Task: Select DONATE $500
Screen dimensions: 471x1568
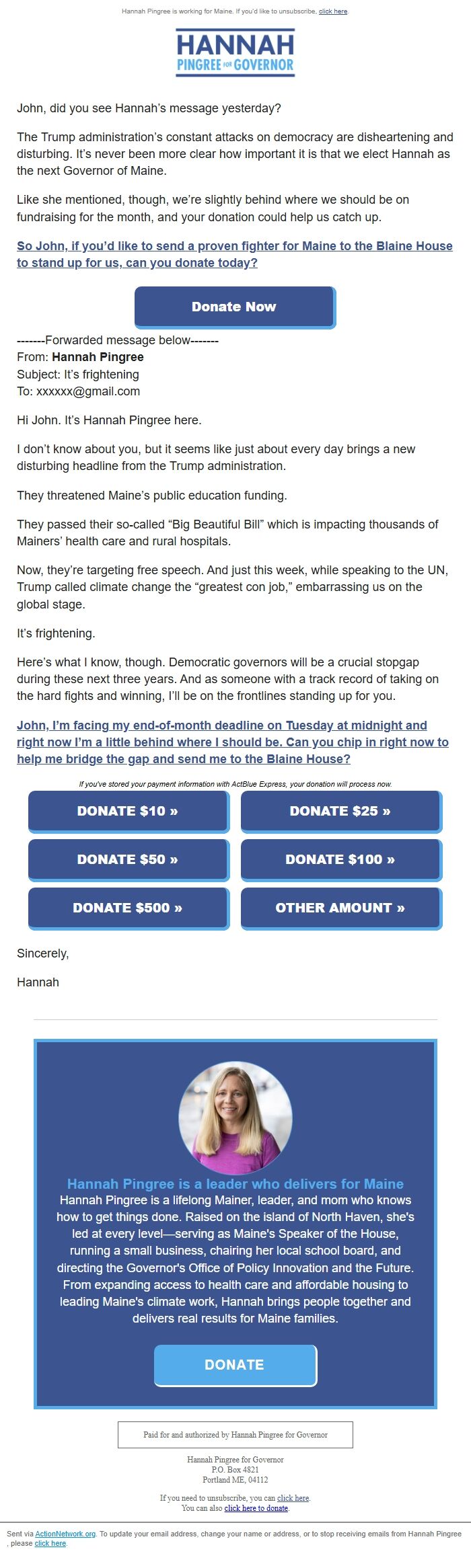Action: [x=128, y=908]
